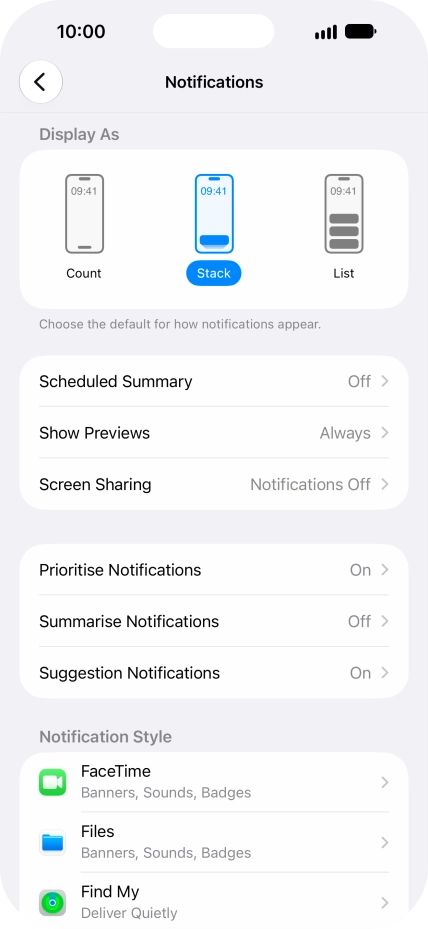Open FaceTime notification settings
This screenshot has height=929, width=428.
point(214,782)
